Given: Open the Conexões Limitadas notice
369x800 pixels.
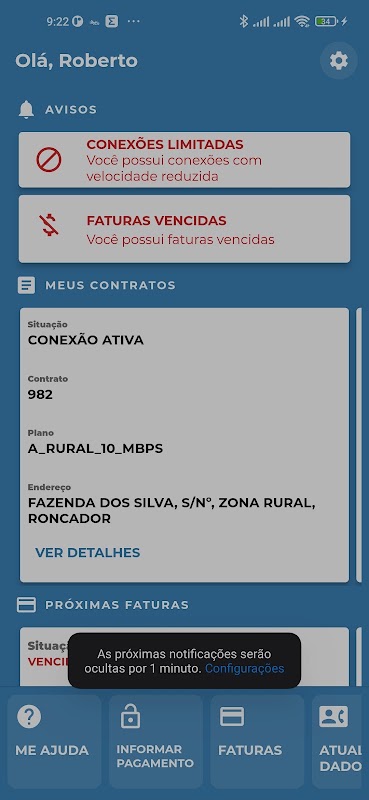Looking at the screenshot, I should tap(184, 160).
